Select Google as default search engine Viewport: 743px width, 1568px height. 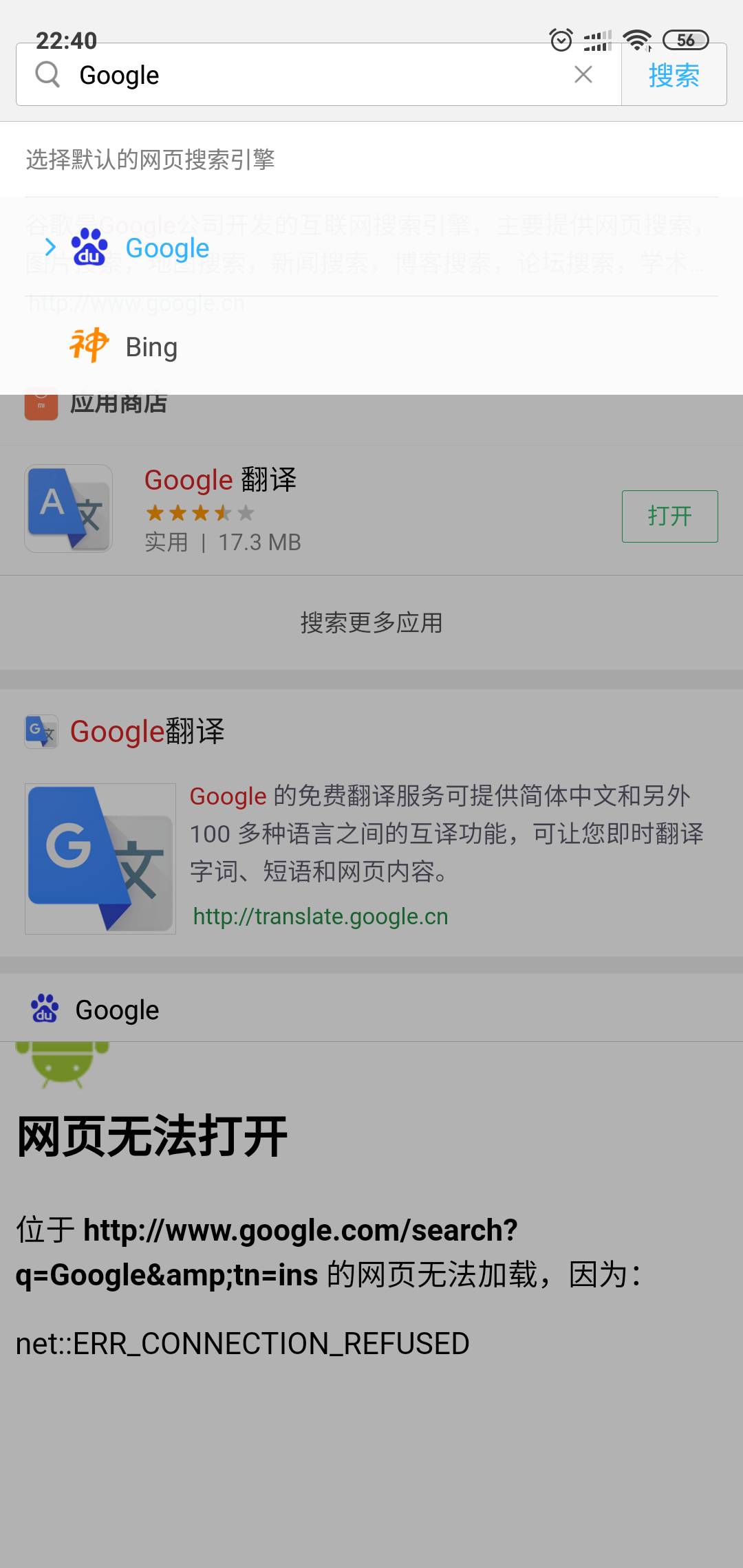[x=371, y=248]
